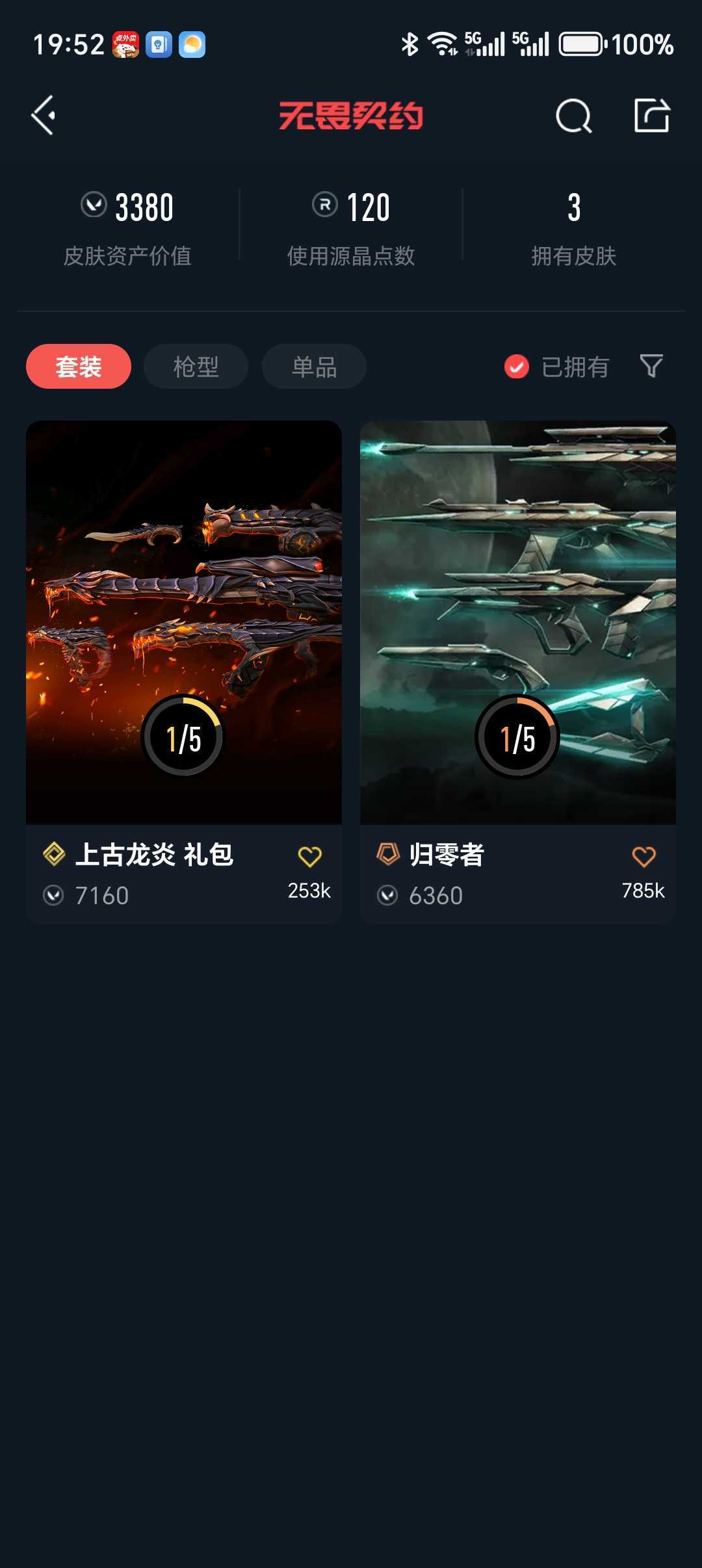702x1568 pixels.
Task: Open the filter funnel icon
Action: tap(651, 366)
